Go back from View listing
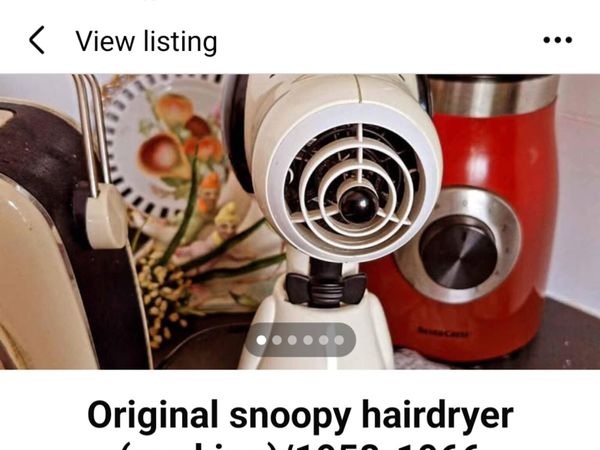Screen dimensions: 600x450 pos(37,41)
